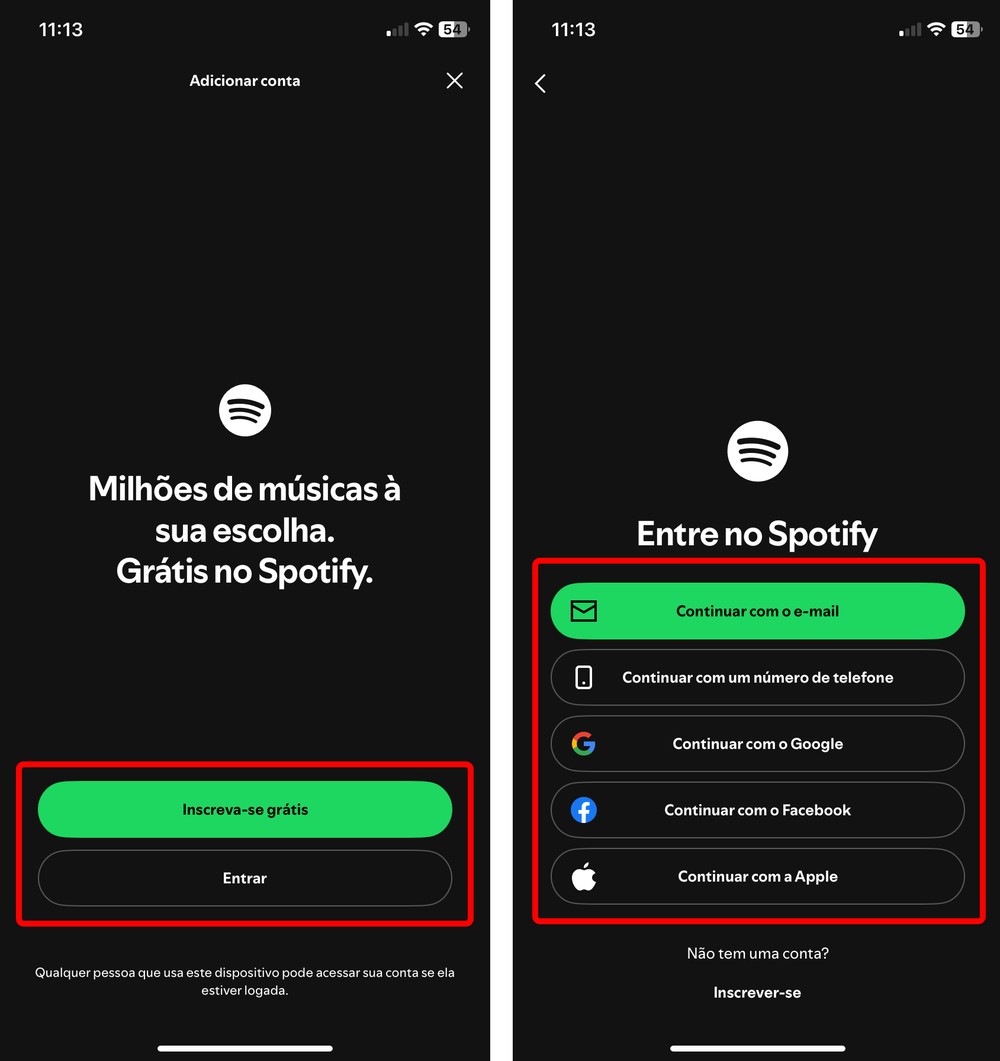Close the Adicionar conta screen with the X
This screenshot has height=1061, width=1000.
(x=455, y=81)
